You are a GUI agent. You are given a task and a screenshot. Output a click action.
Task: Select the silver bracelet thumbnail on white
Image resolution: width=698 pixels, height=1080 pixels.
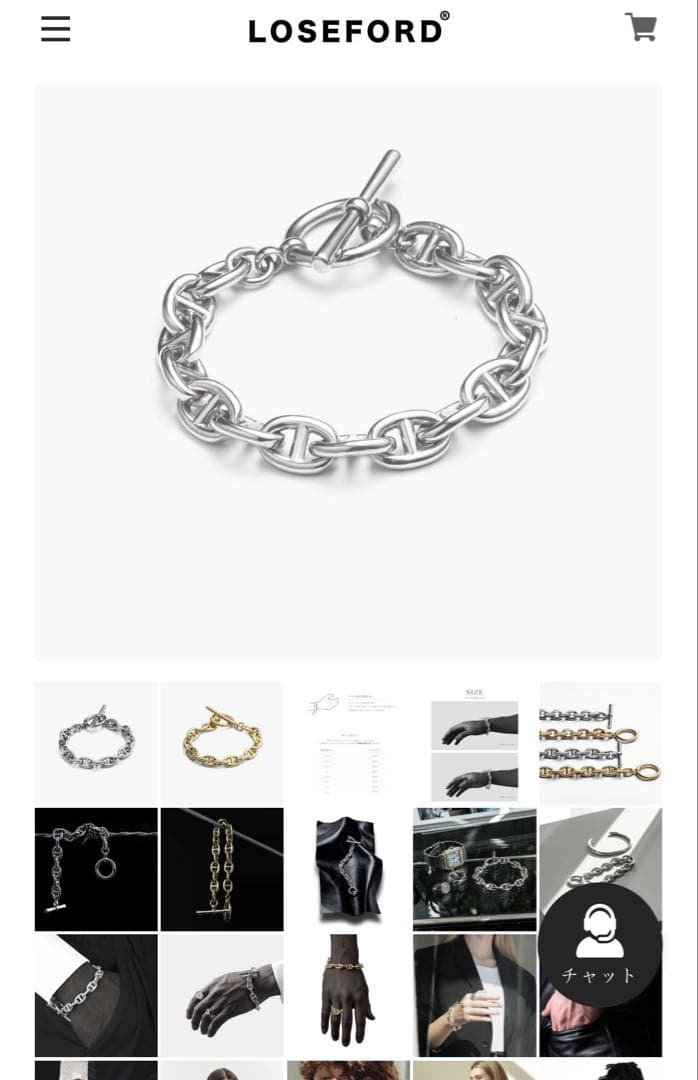click(96, 743)
